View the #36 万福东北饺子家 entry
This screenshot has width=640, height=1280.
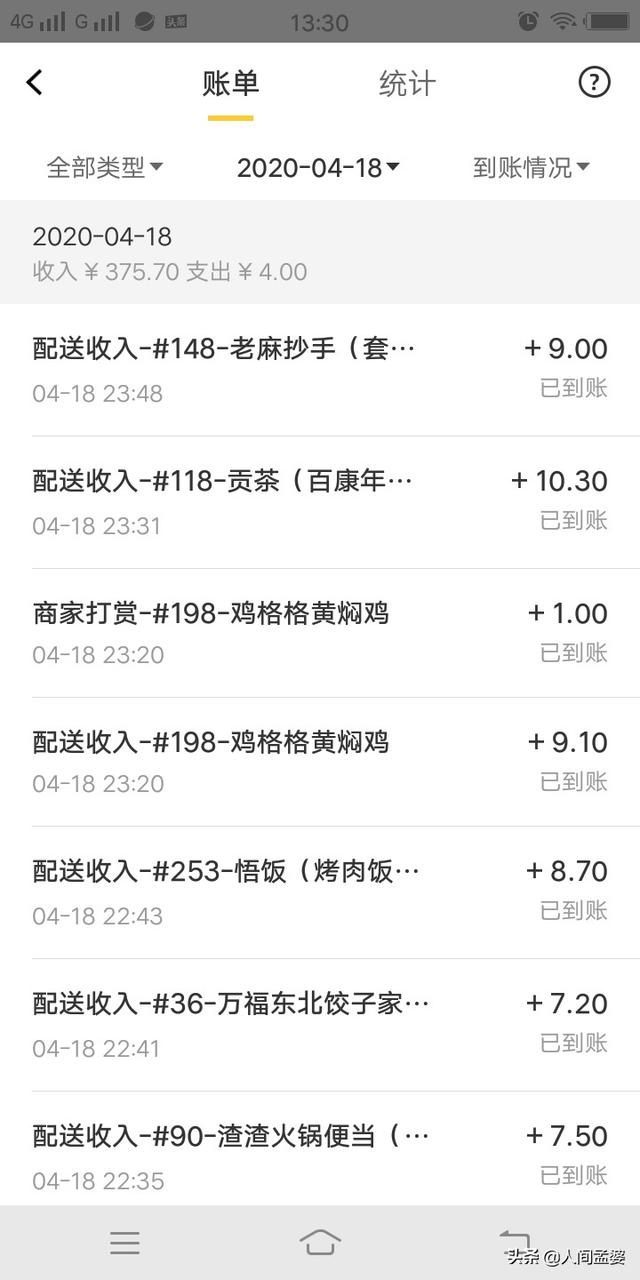320,1025
